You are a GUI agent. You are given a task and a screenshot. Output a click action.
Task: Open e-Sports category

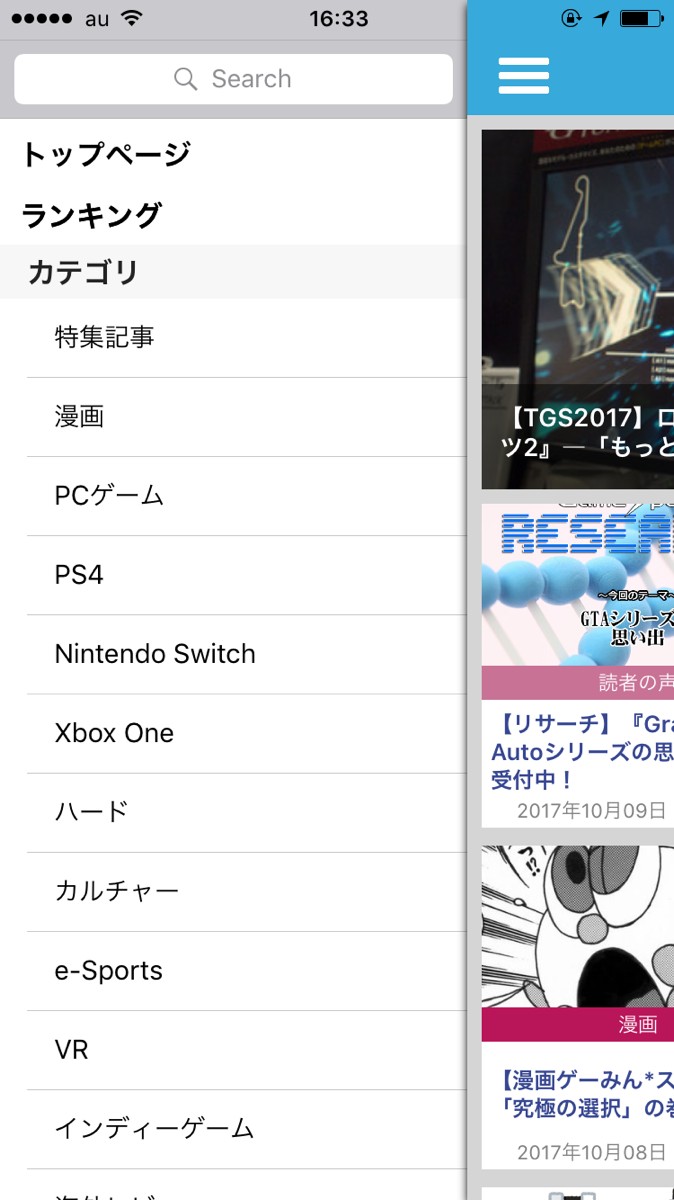[x=108, y=970]
